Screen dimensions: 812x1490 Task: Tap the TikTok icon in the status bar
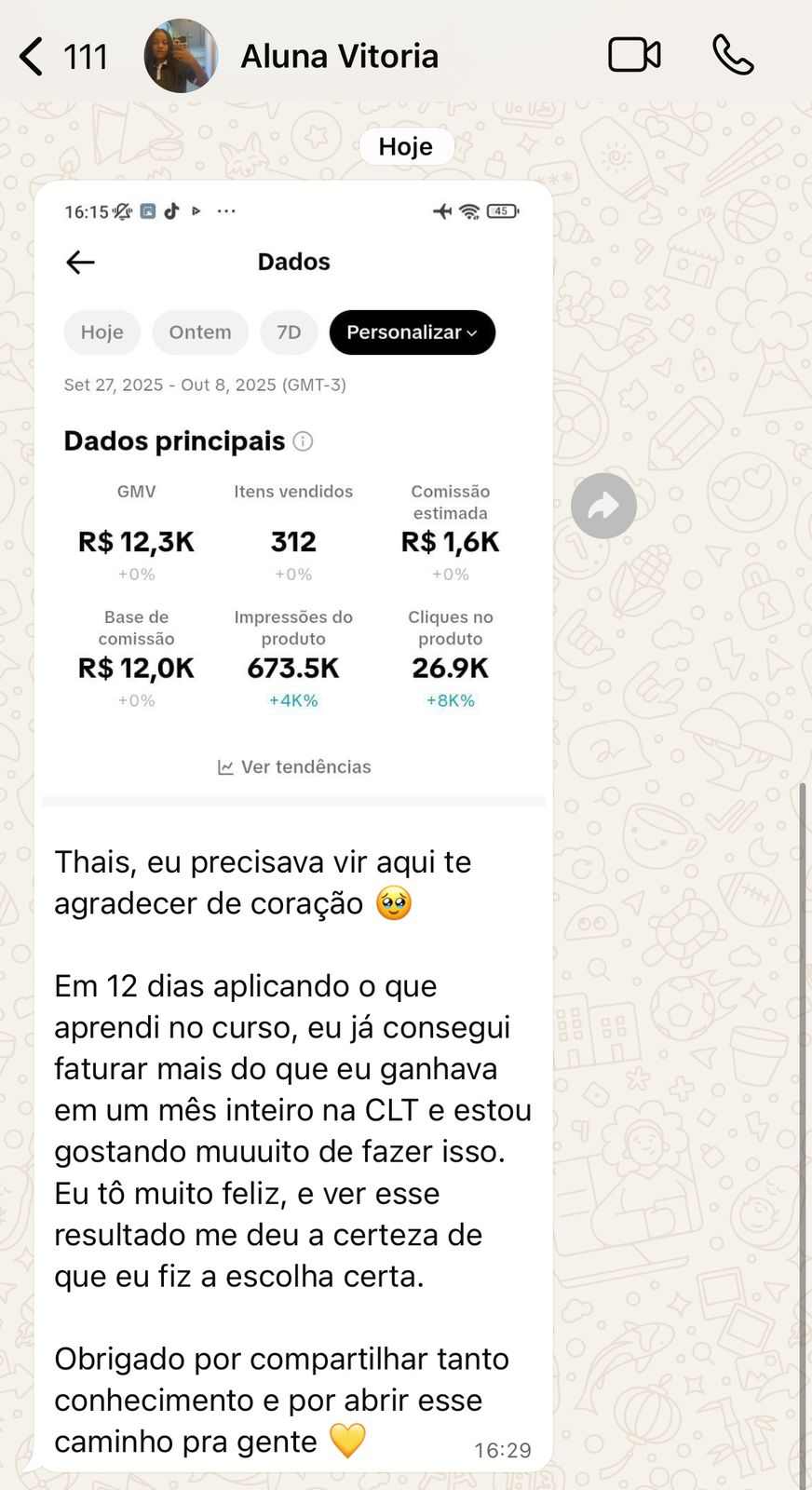(x=170, y=211)
